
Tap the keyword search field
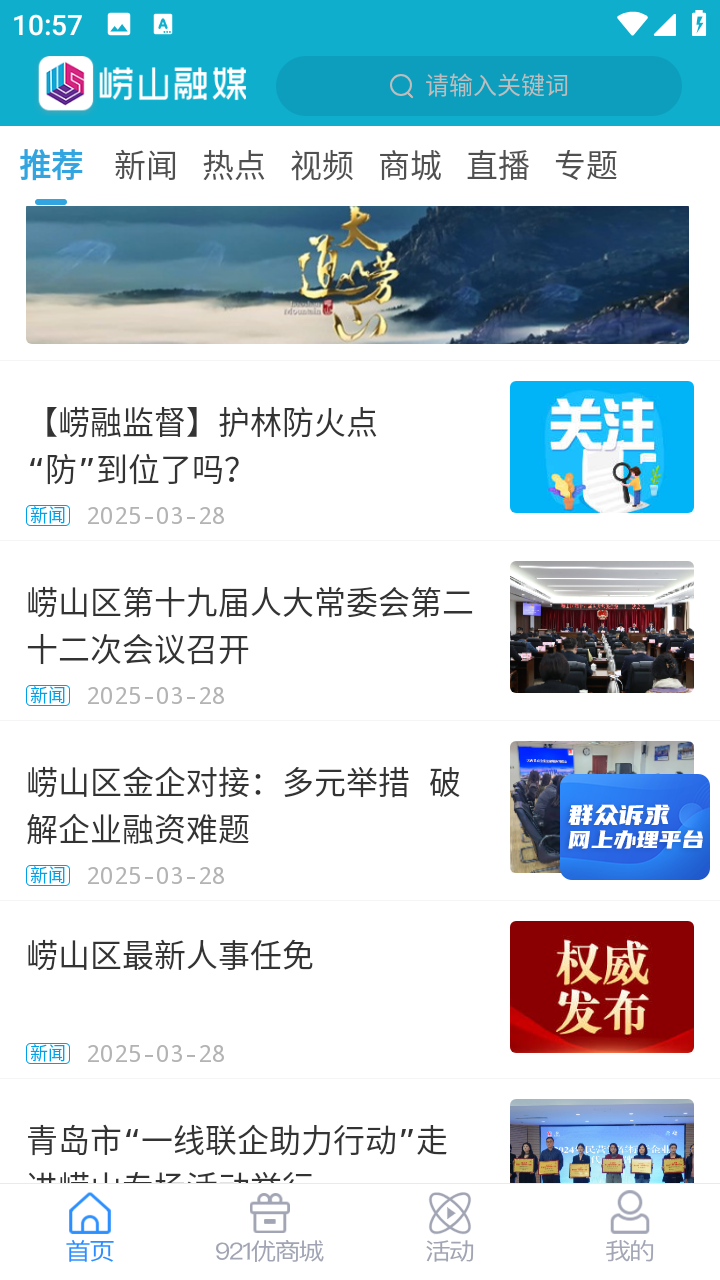(478, 86)
